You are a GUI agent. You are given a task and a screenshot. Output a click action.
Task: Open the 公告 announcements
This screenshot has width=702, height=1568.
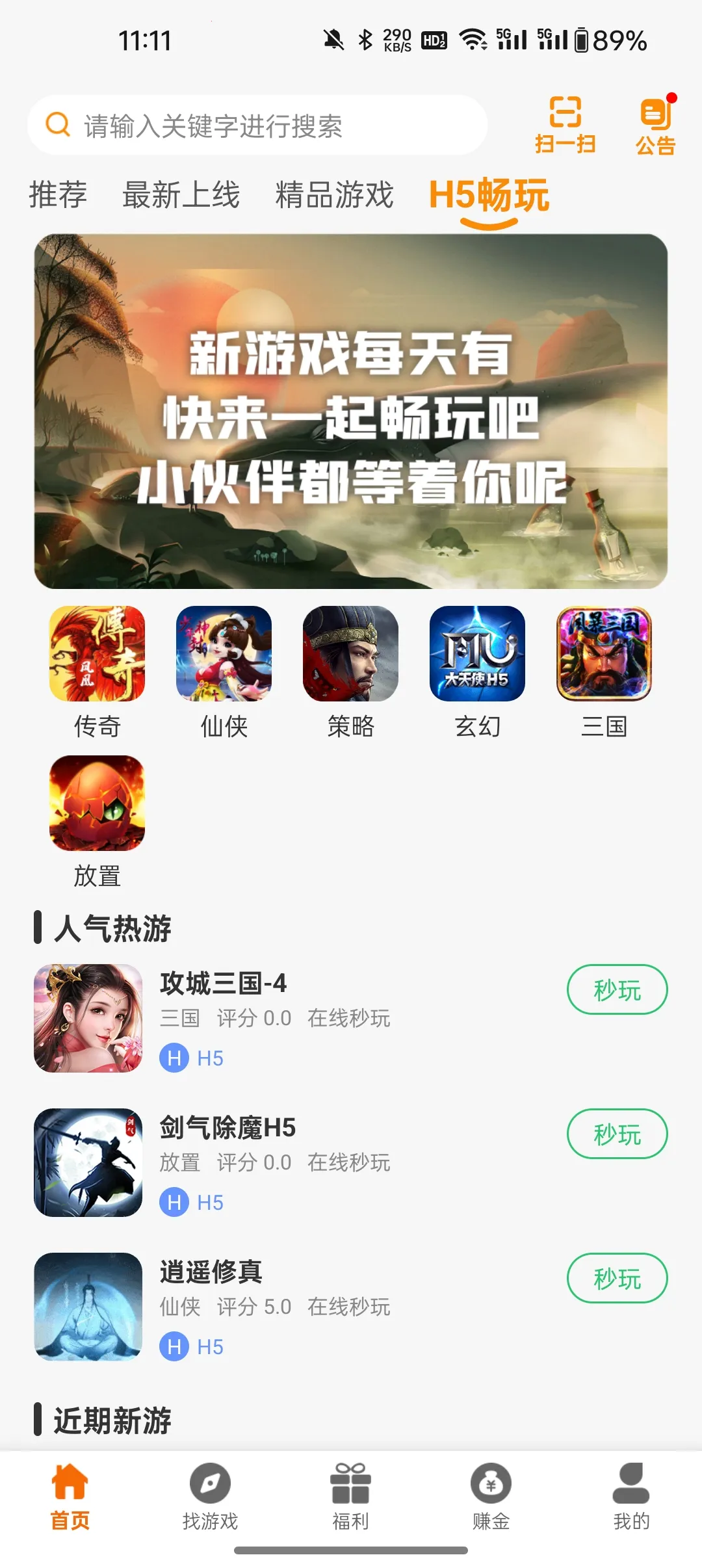655,125
